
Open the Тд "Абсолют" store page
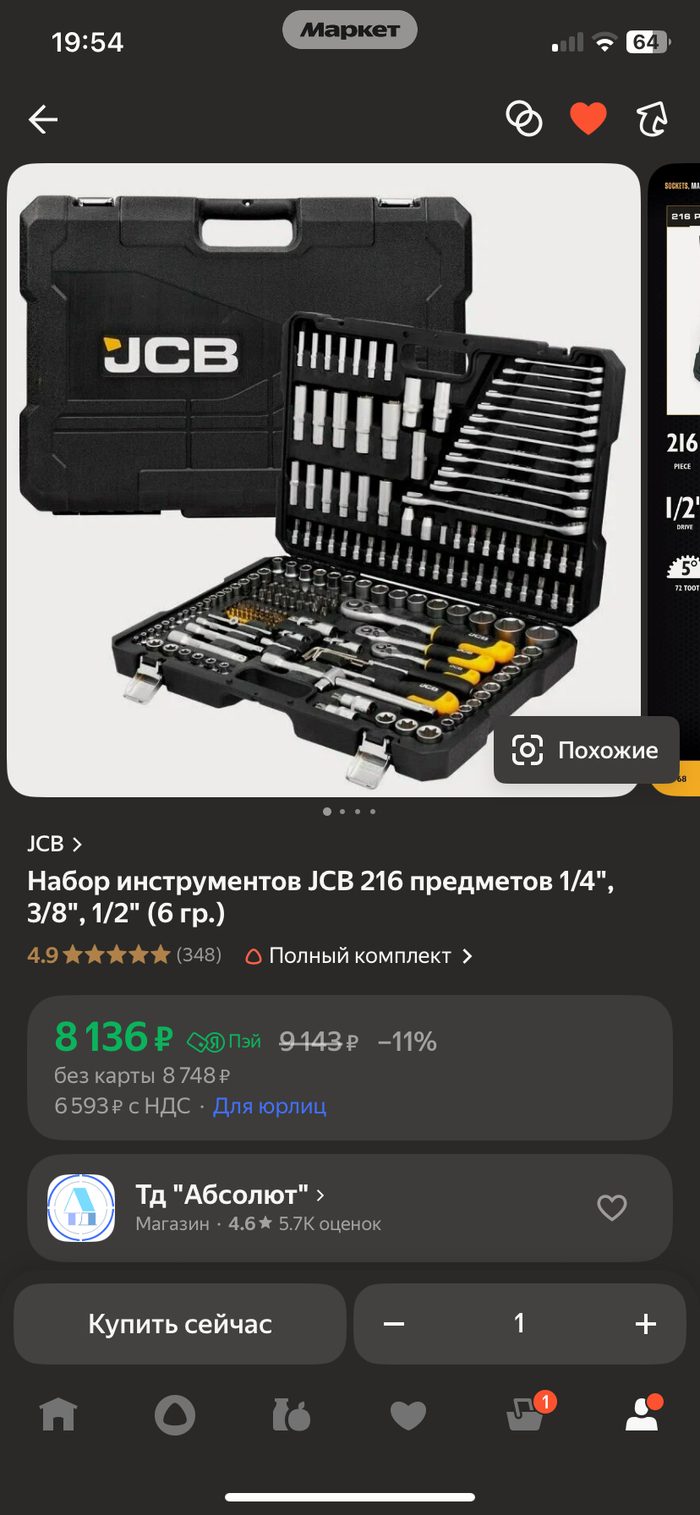230,1195
